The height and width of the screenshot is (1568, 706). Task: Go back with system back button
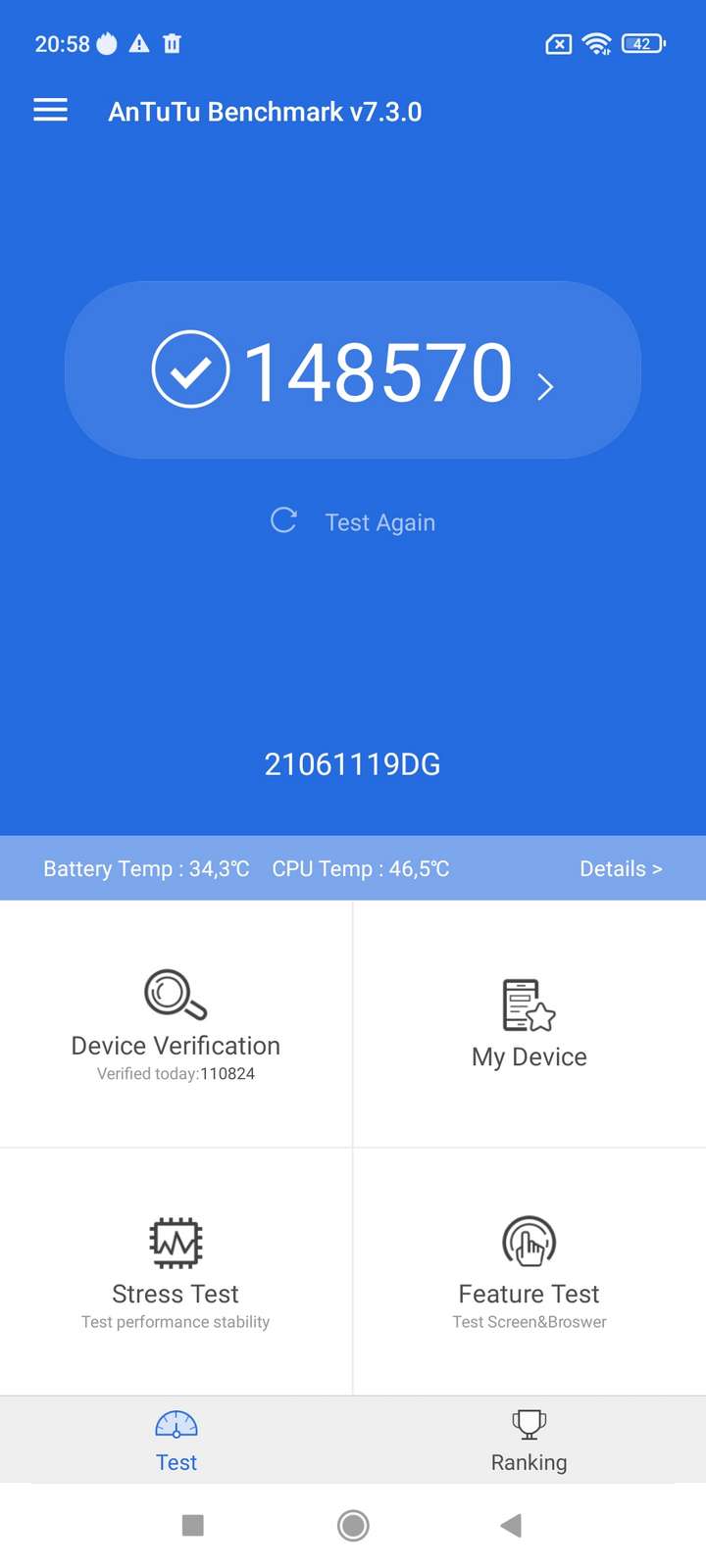(x=511, y=1525)
